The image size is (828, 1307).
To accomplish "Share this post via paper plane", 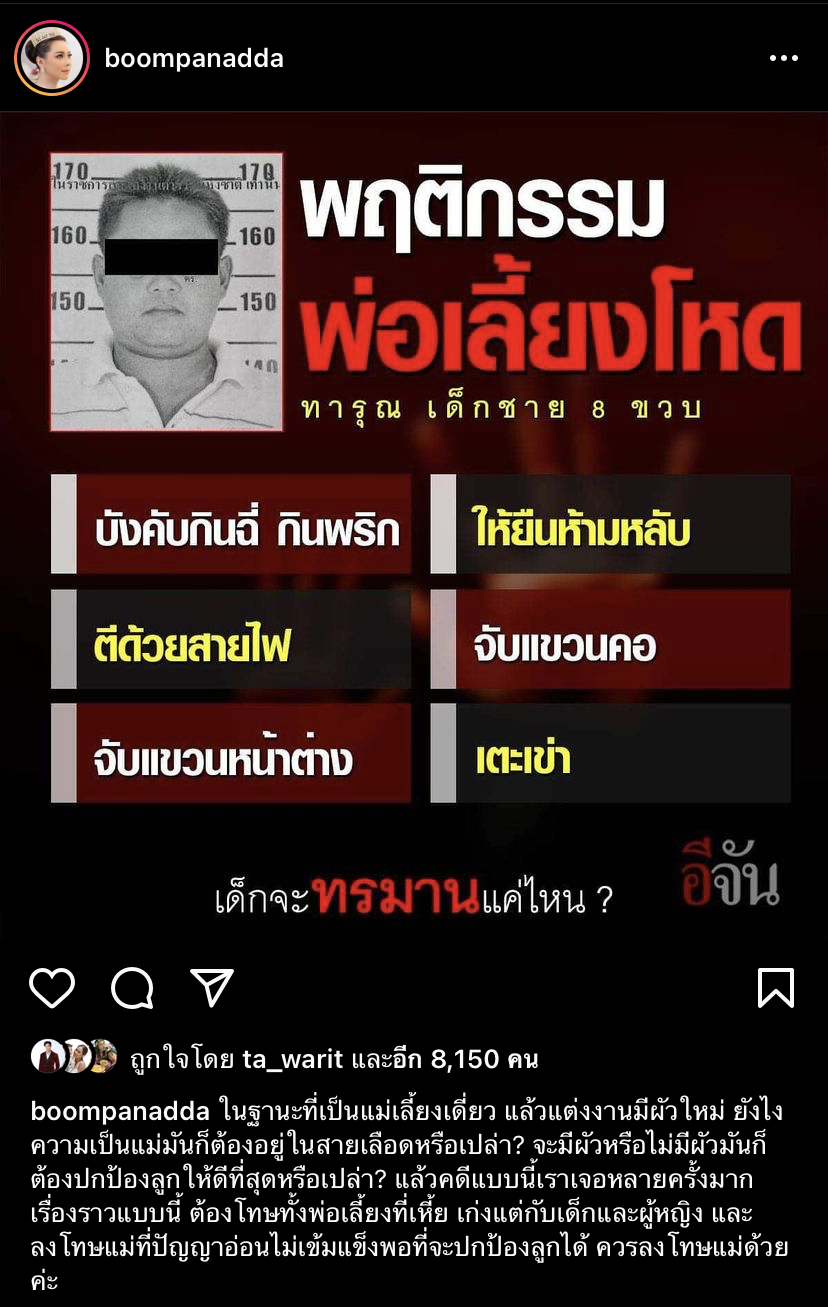I will point(211,989).
